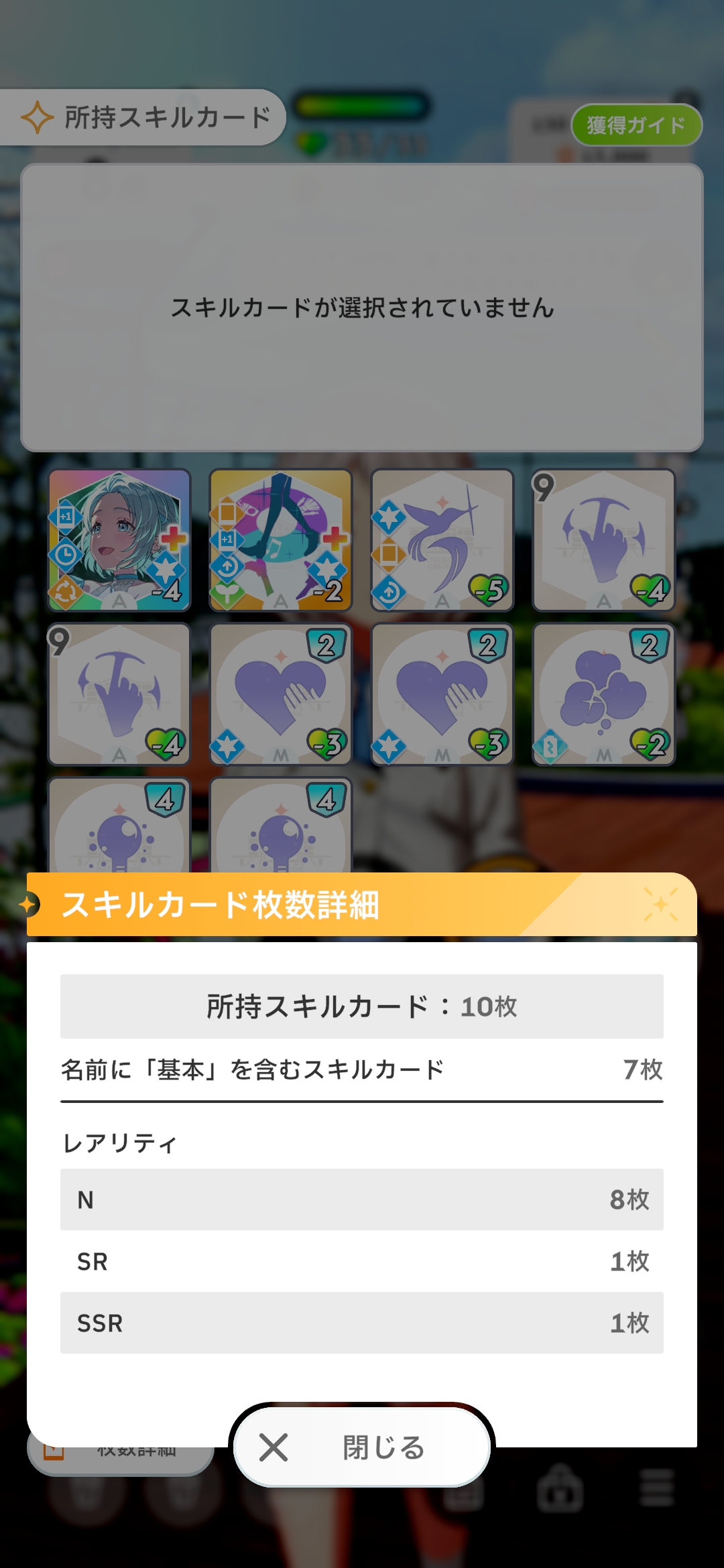Select the SSR character skill card

coord(119,540)
